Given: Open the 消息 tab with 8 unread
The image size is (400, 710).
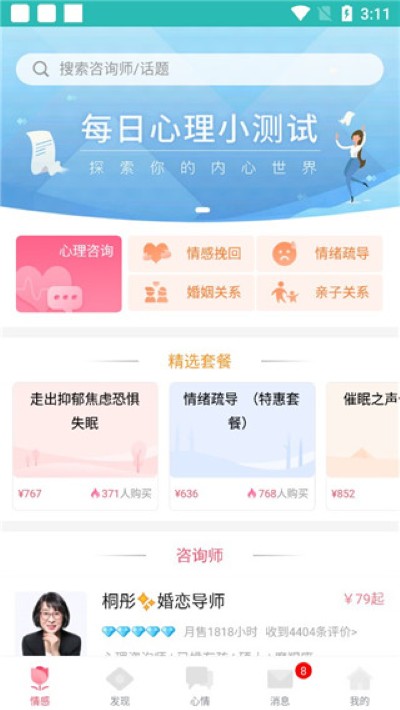Looking at the screenshot, I should point(280,686).
